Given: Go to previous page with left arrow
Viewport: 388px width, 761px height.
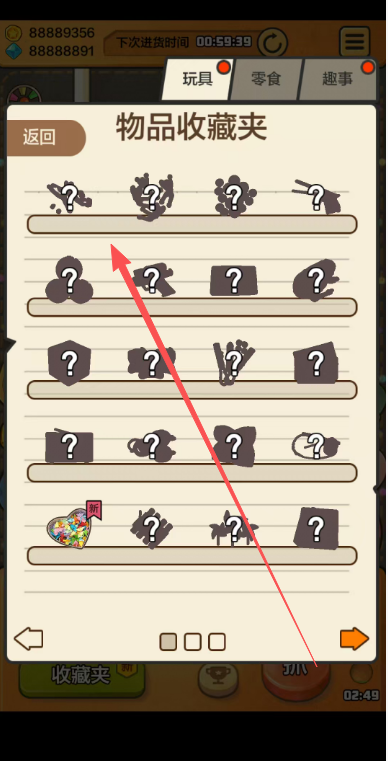Looking at the screenshot, I should (29, 639).
